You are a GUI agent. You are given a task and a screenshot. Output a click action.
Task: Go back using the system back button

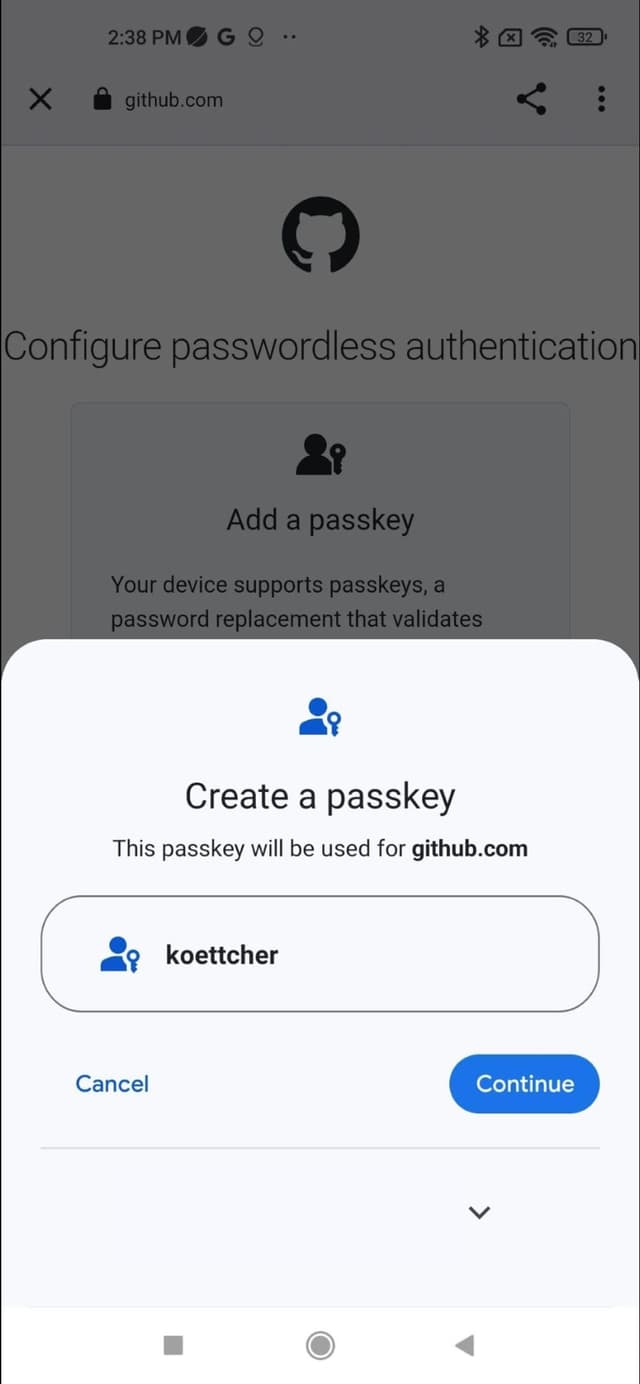[x=464, y=1345]
